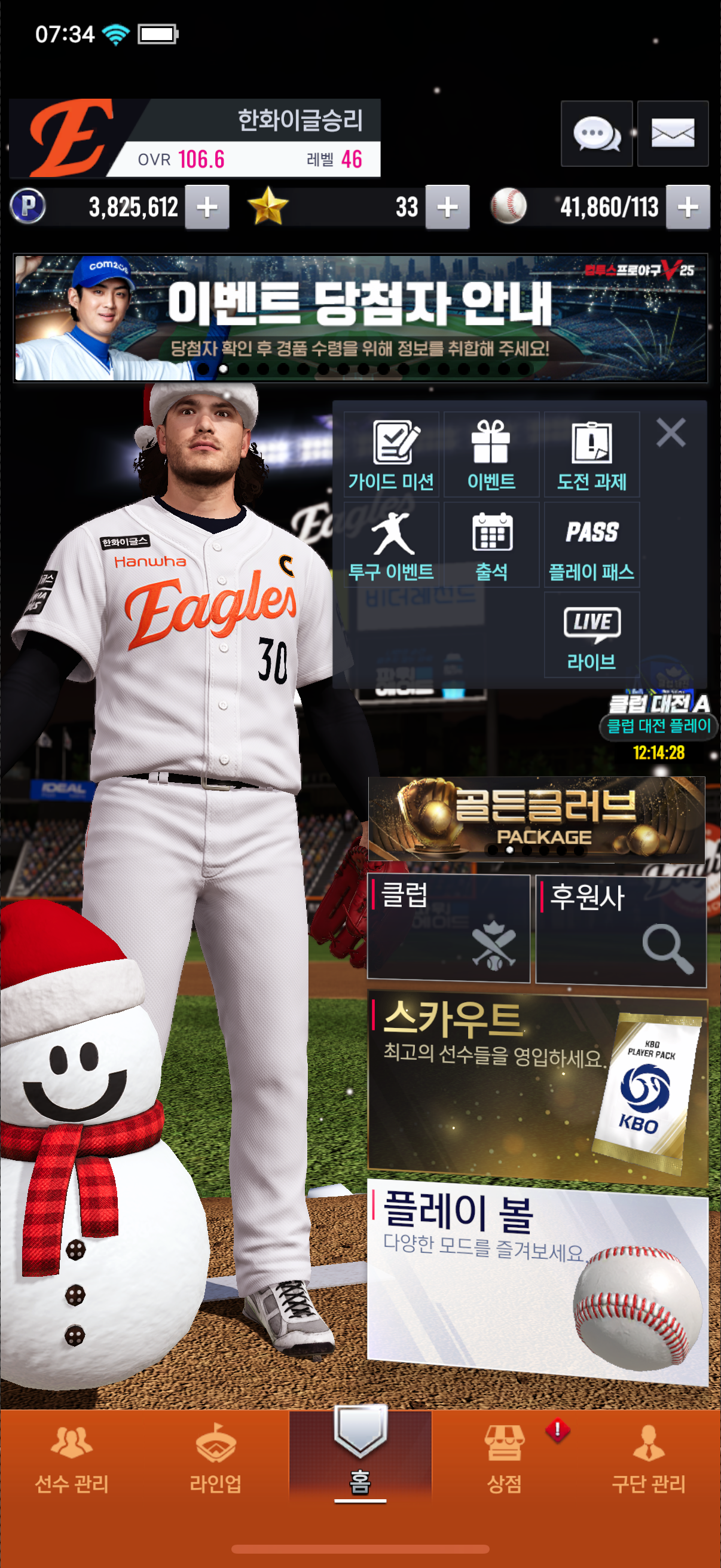Screen dimensions: 721x1568
Task: Add more stars with the plus button
Action: pyautogui.click(x=447, y=208)
